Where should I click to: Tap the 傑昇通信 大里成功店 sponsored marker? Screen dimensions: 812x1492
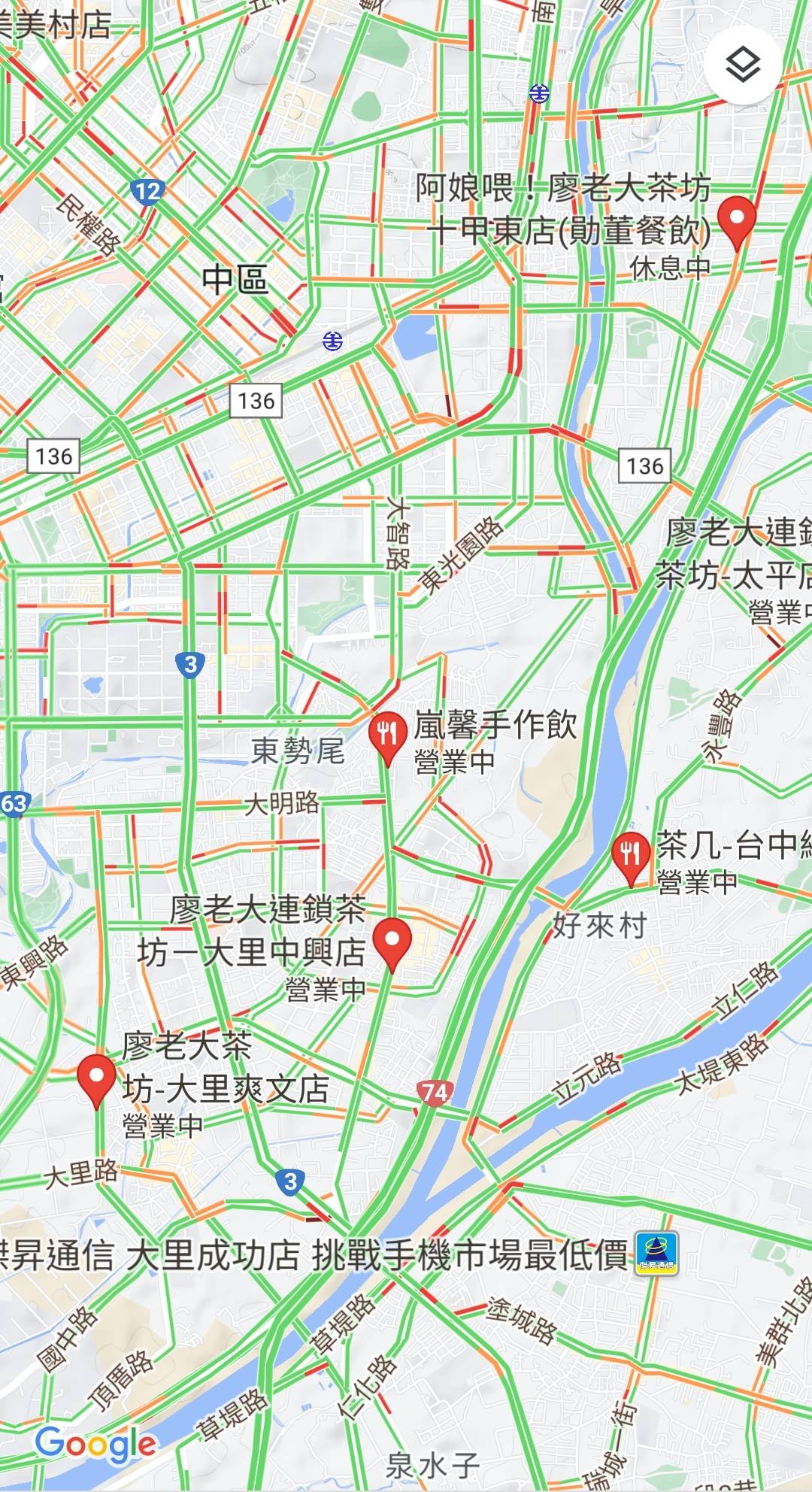click(657, 1253)
